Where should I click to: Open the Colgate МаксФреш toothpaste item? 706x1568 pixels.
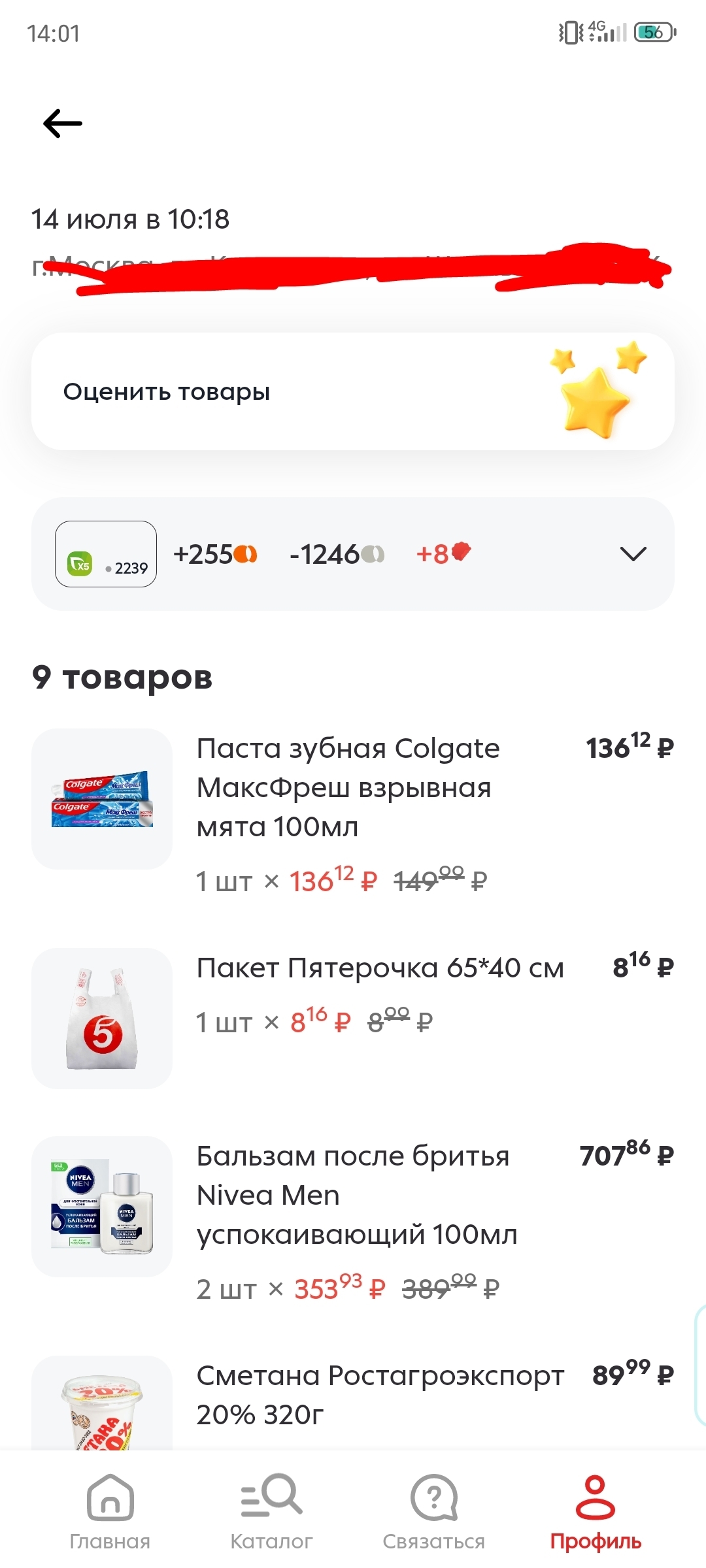(x=348, y=787)
